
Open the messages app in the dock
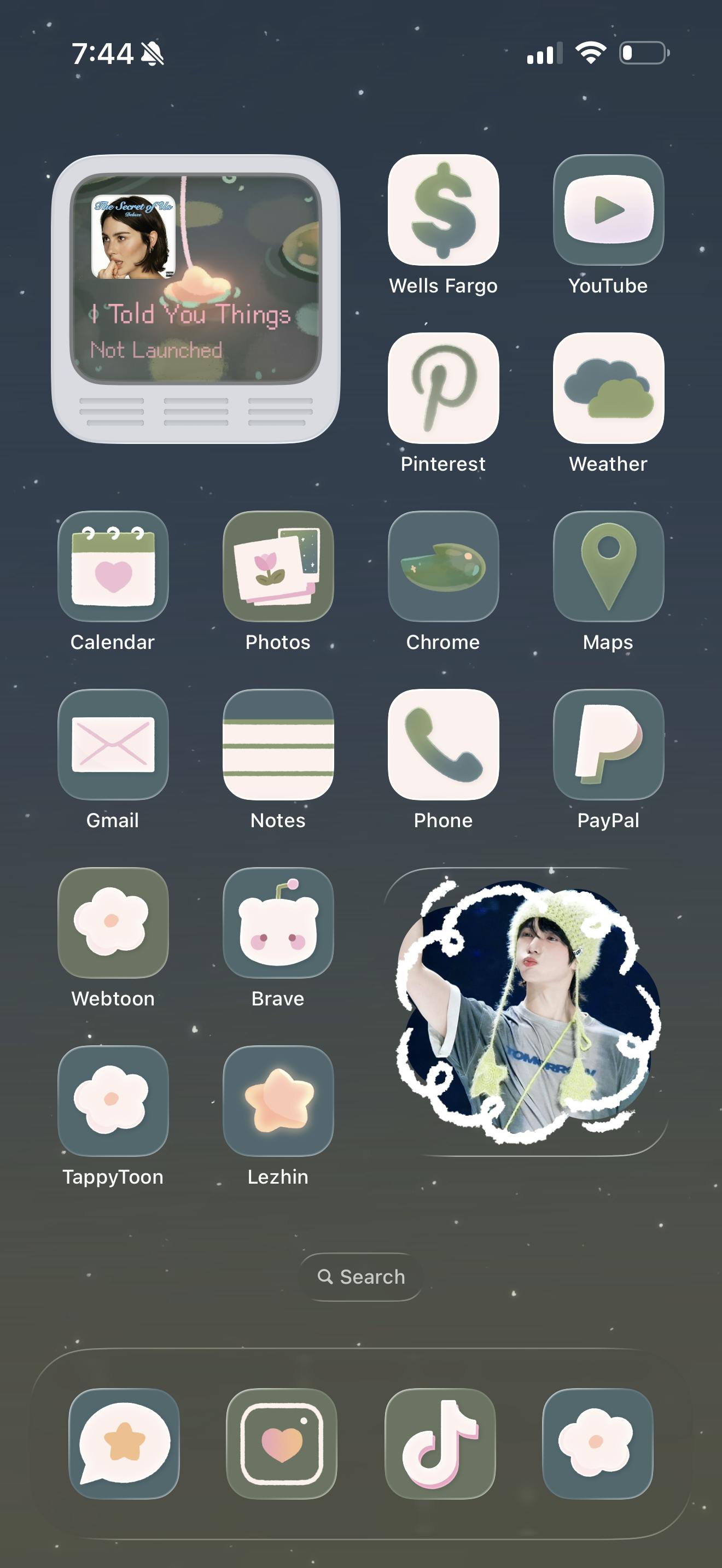[124, 1443]
